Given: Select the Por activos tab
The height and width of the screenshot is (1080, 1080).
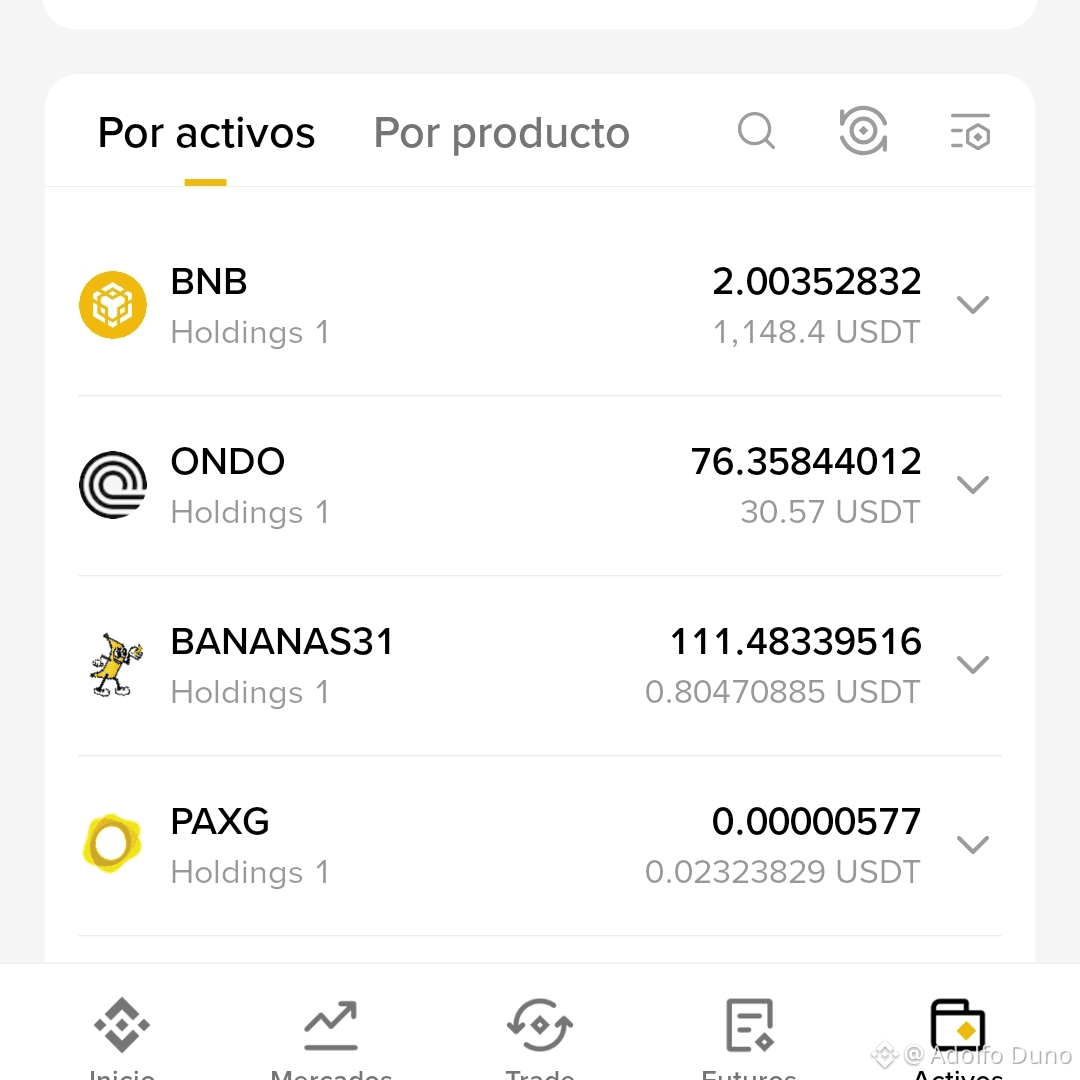Looking at the screenshot, I should pos(206,132).
